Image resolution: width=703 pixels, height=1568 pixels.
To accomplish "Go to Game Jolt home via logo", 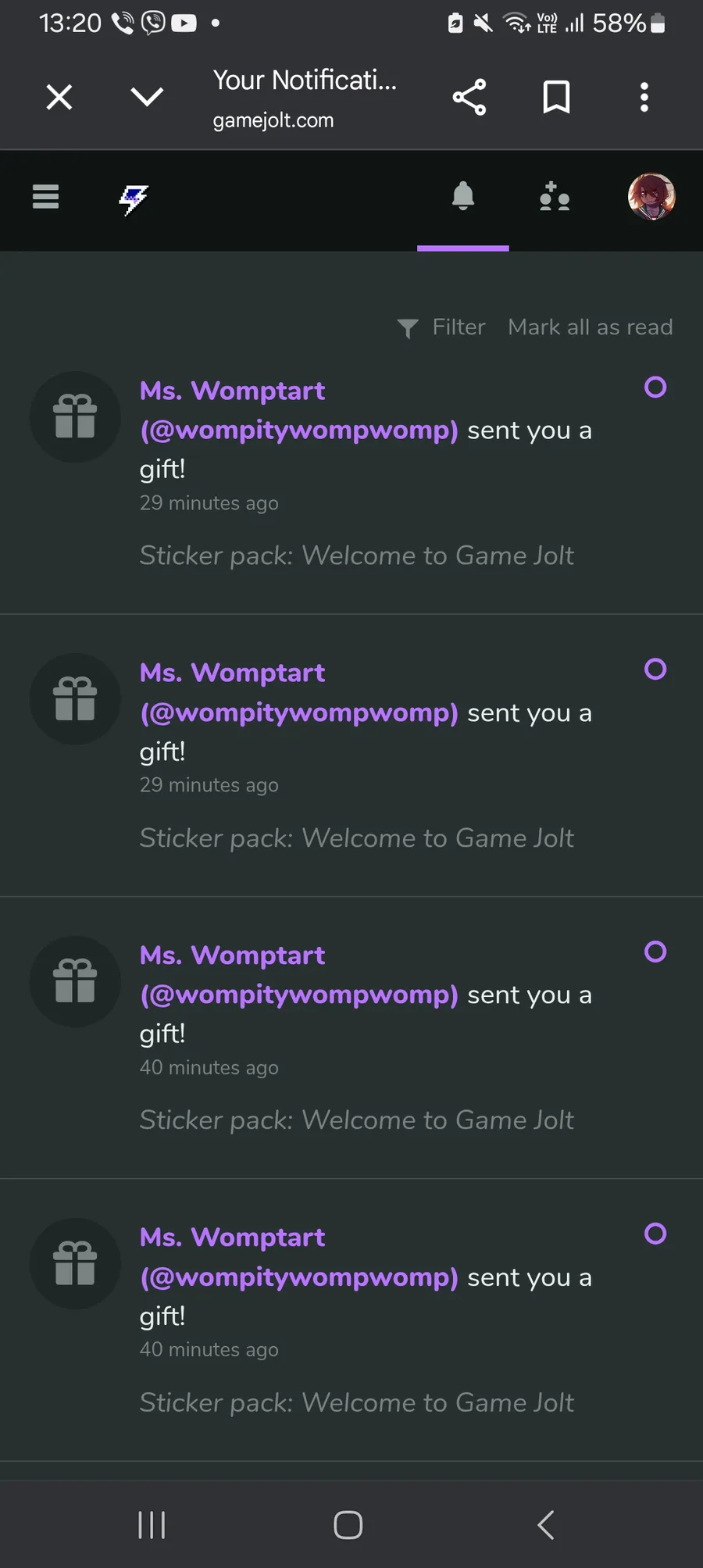I will 134,199.
